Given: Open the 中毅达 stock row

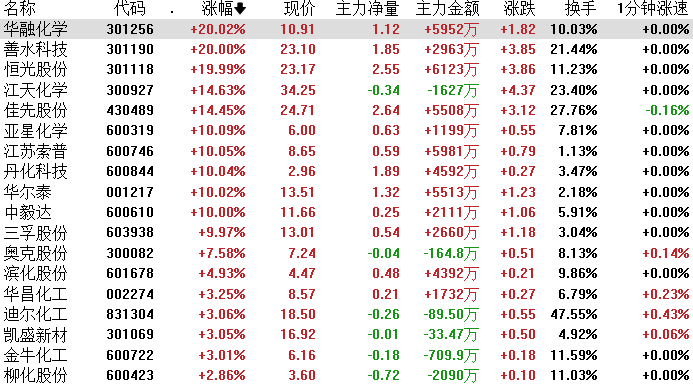Looking at the screenshot, I should tap(346, 212).
